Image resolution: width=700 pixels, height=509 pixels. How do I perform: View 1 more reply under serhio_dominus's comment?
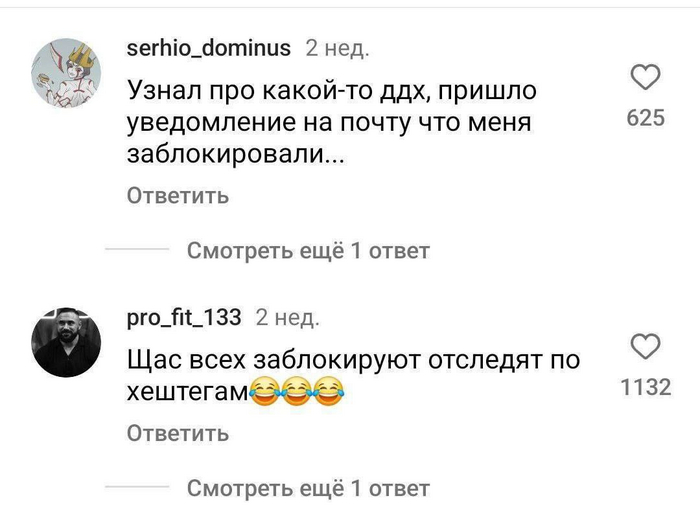(x=308, y=250)
